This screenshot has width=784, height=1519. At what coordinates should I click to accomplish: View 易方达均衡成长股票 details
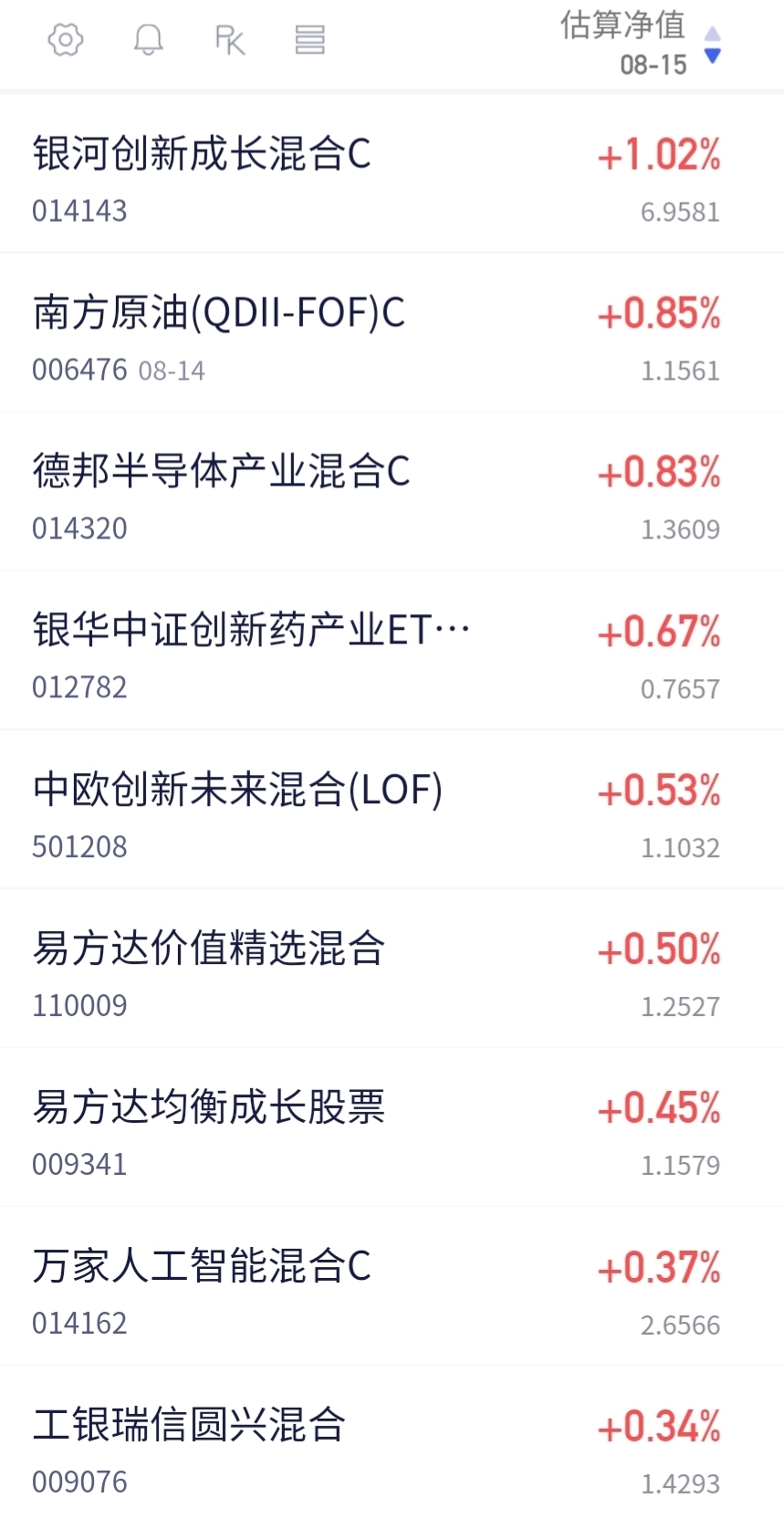click(x=392, y=1126)
